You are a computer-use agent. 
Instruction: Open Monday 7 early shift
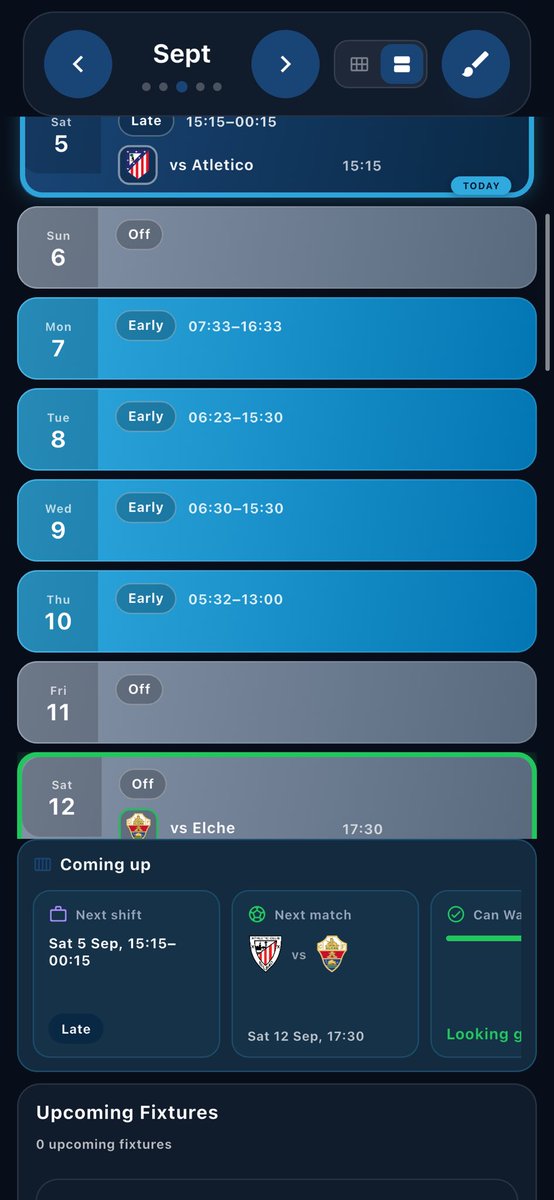coord(277,338)
